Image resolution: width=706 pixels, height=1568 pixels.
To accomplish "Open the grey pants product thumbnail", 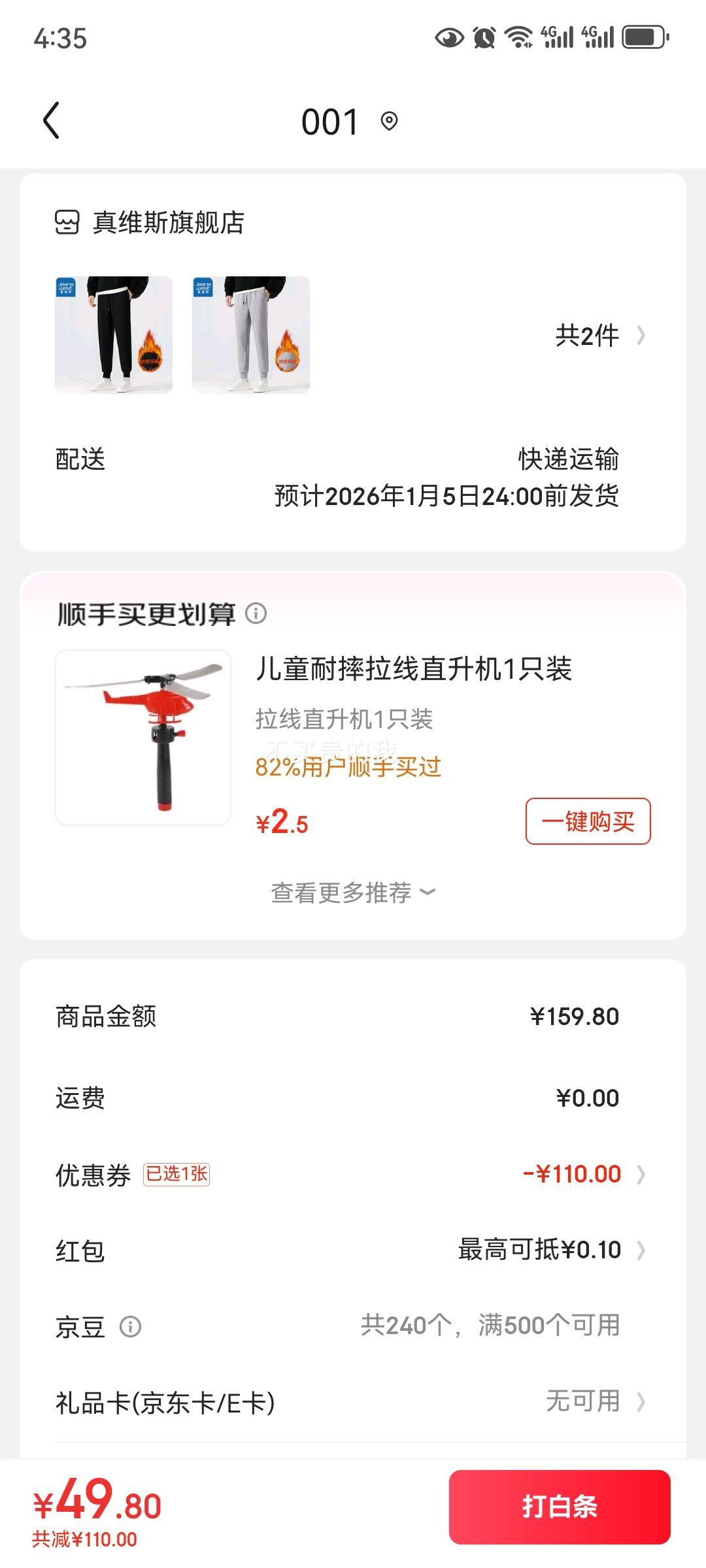I will pyautogui.click(x=251, y=335).
